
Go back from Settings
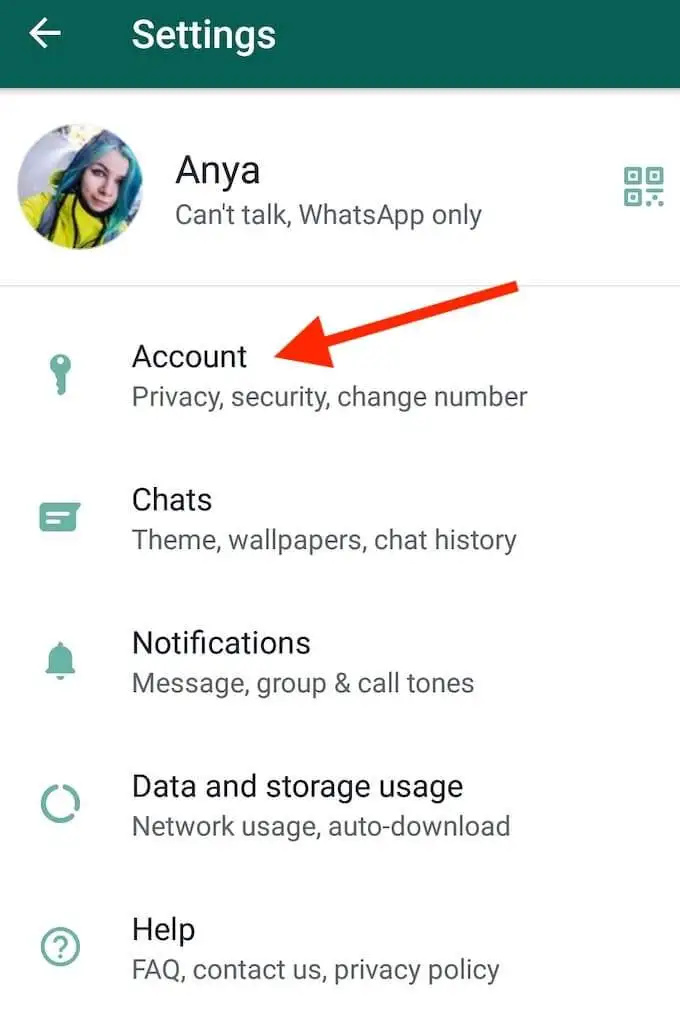click(45, 35)
